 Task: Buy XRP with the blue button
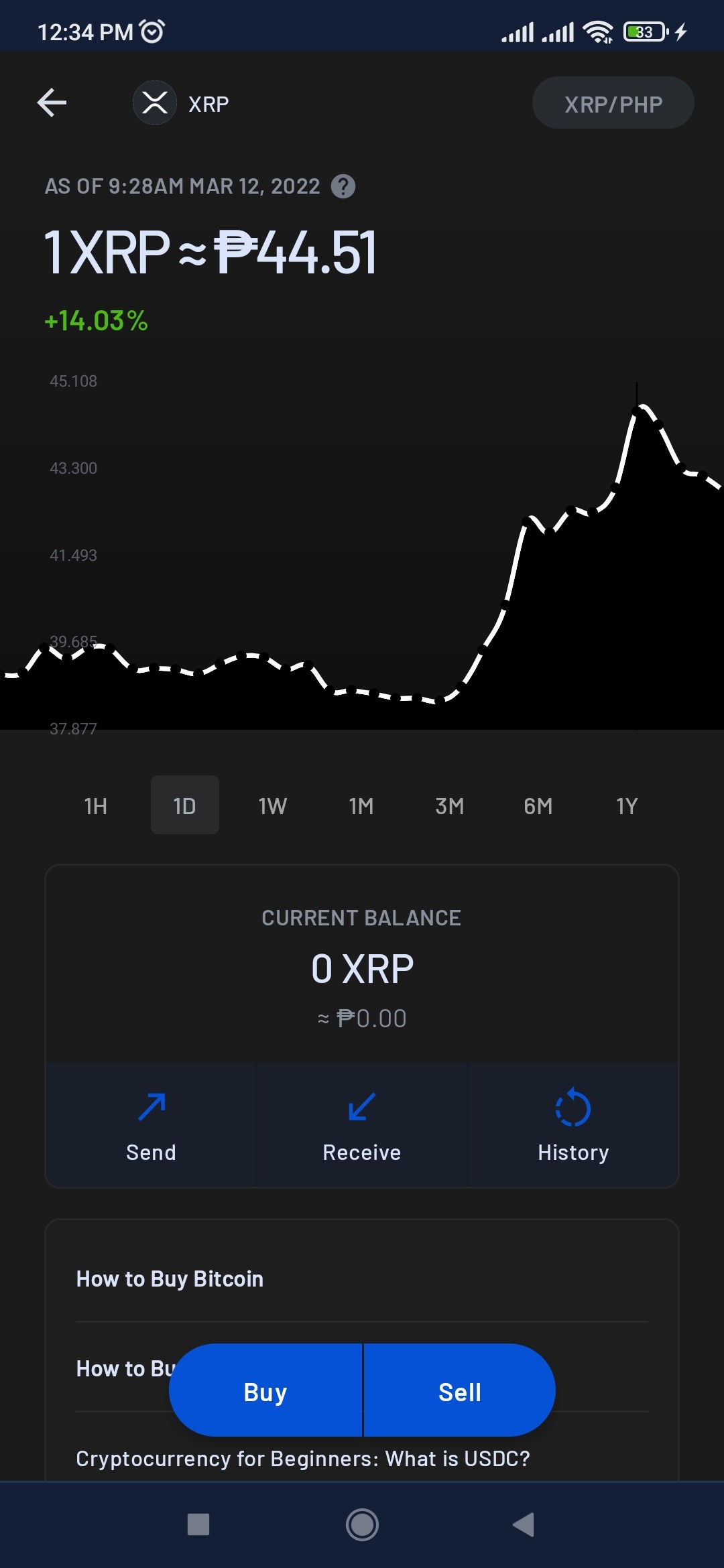click(265, 1391)
